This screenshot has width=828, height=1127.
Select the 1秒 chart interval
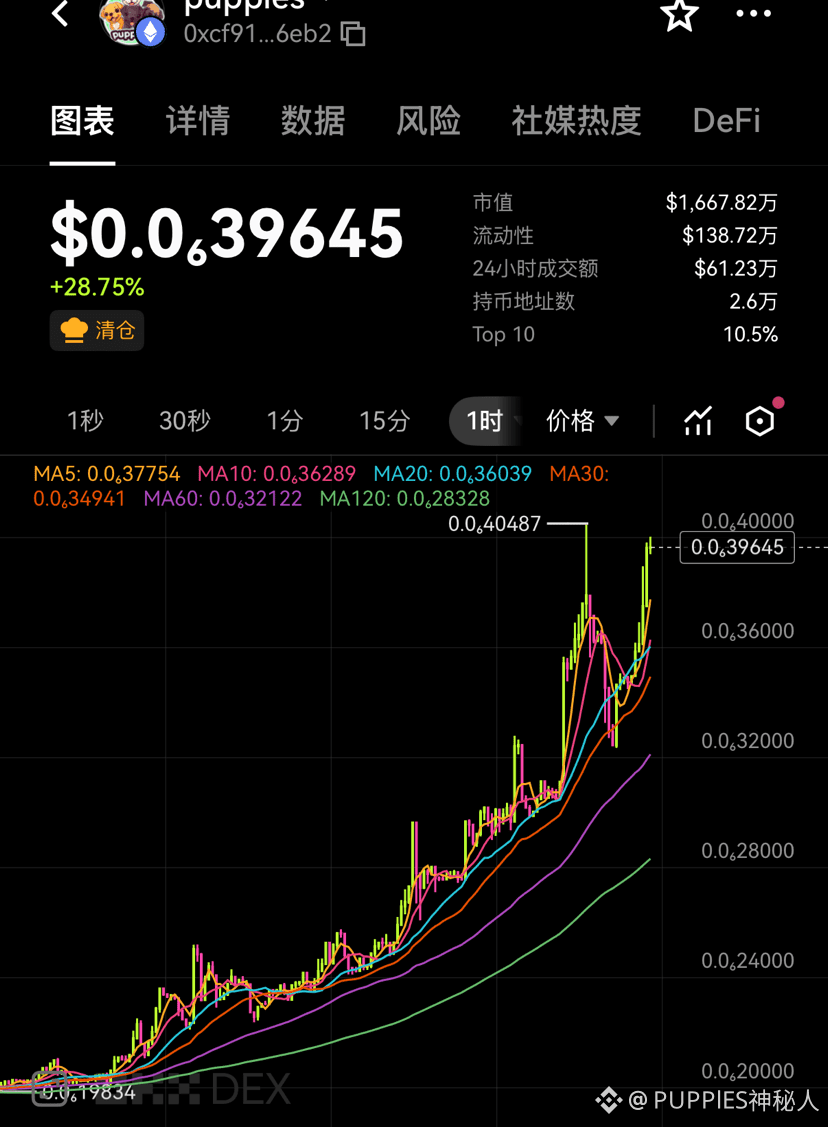pos(85,421)
